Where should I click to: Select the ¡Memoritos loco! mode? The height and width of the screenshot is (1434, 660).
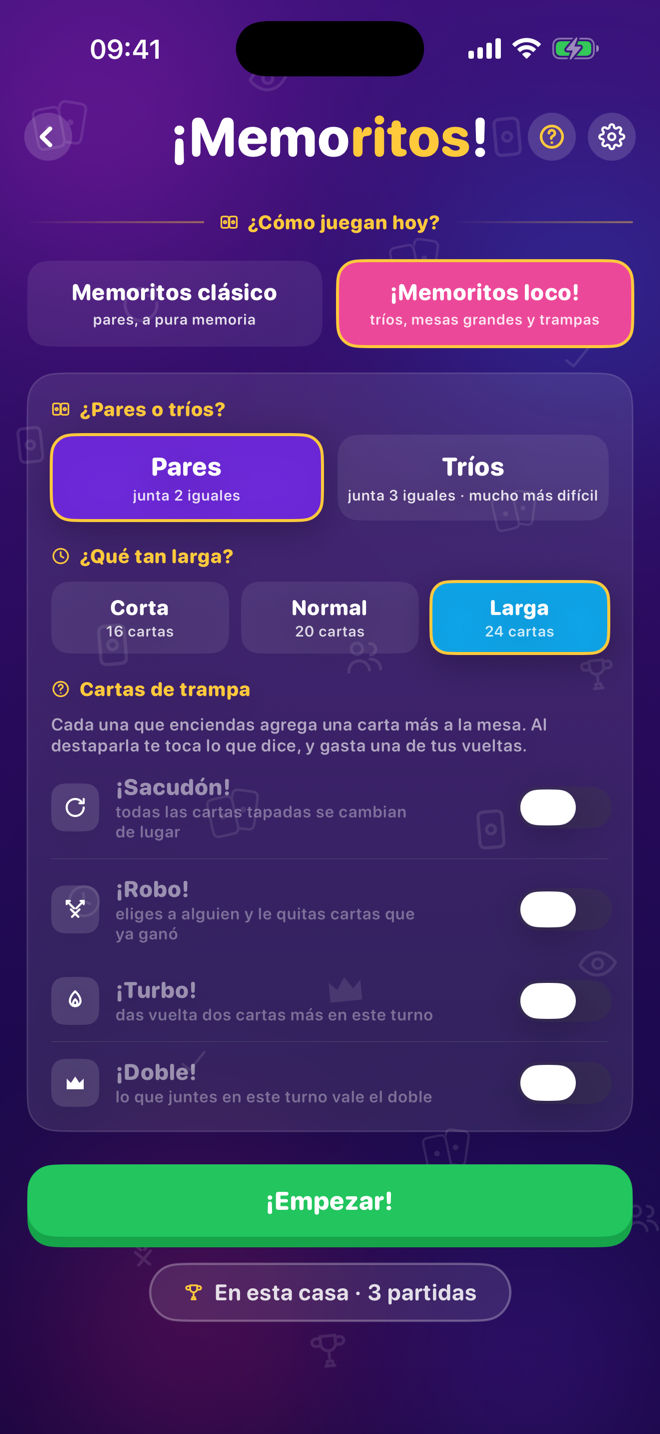tap(485, 304)
